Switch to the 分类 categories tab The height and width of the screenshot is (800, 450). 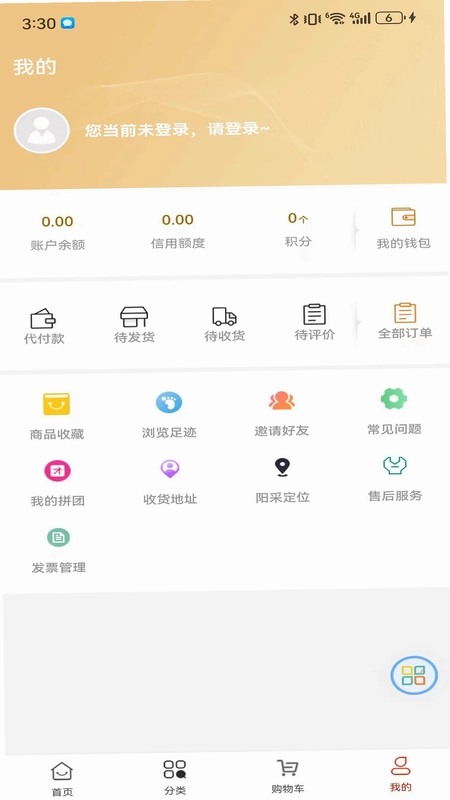point(175,777)
